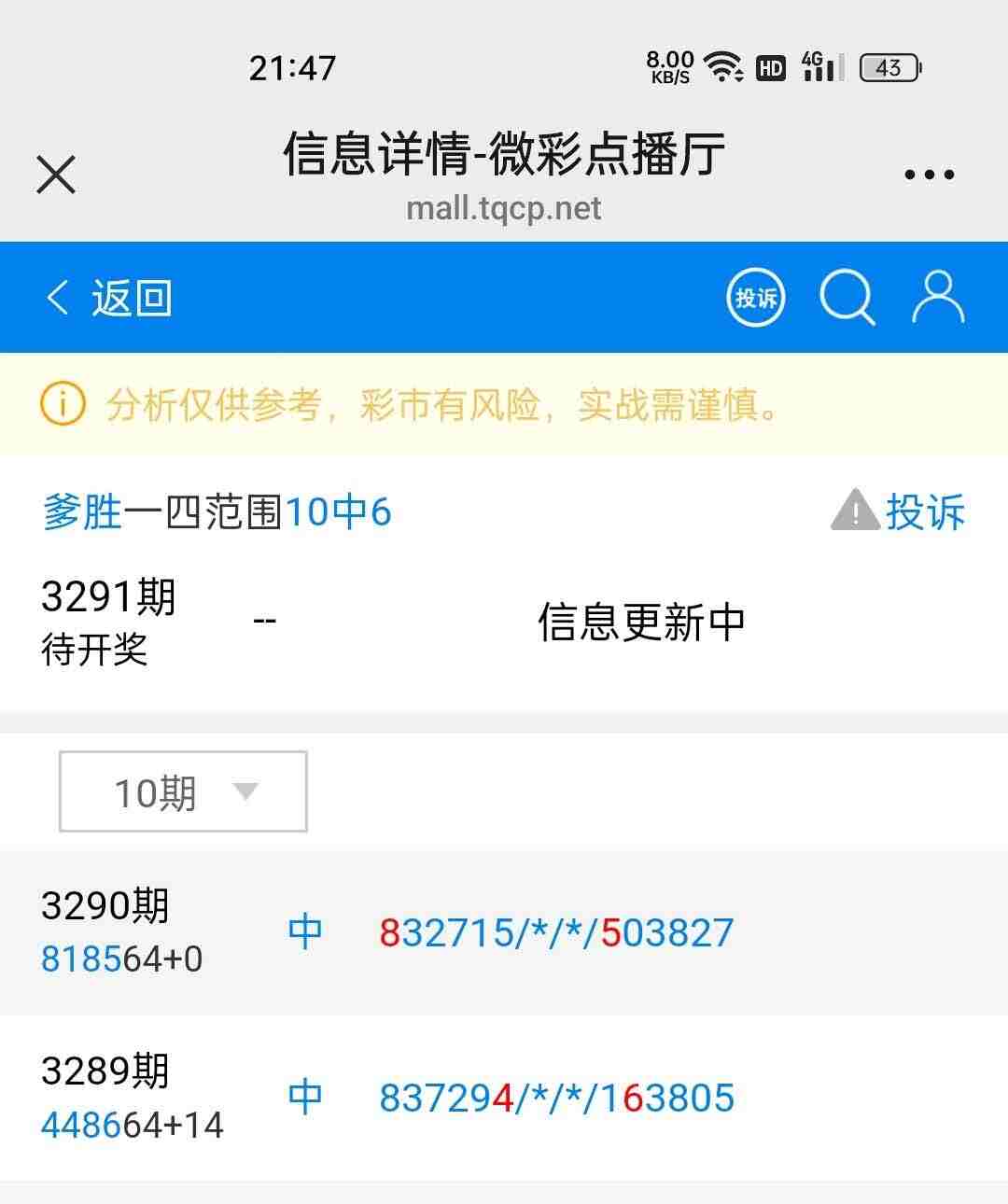Tap the Wi-Fi icon in the status bar
Screen dimensions: 1008x1204
(x=721, y=65)
